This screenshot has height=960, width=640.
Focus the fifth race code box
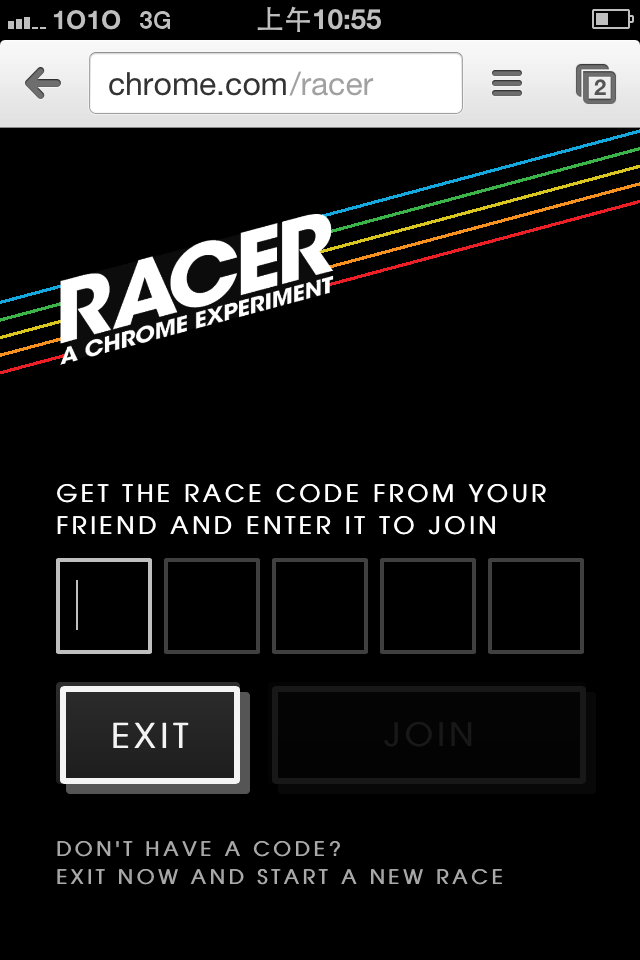536,606
